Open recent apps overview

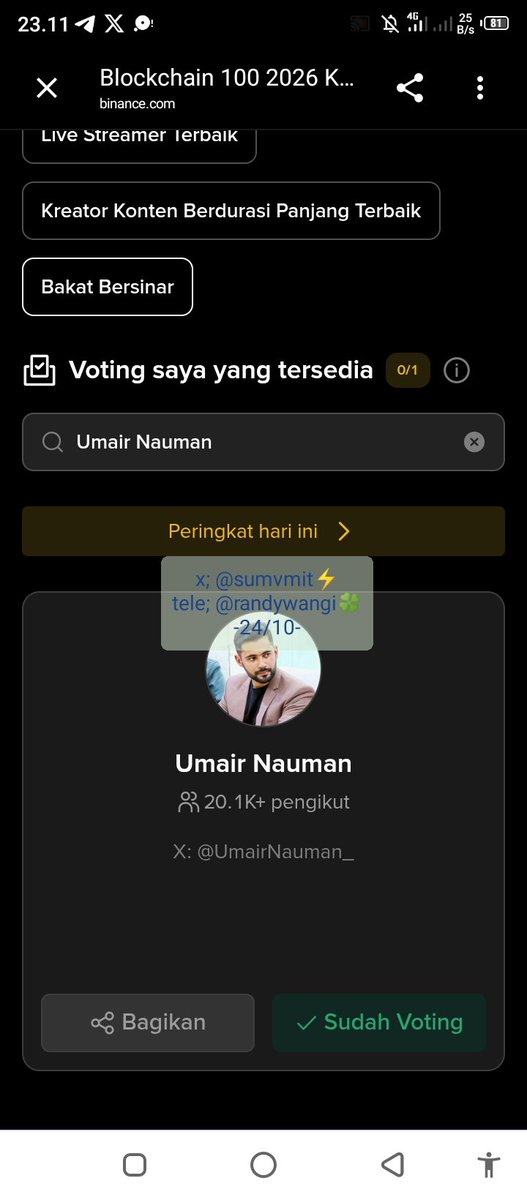click(x=134, y=1164)
